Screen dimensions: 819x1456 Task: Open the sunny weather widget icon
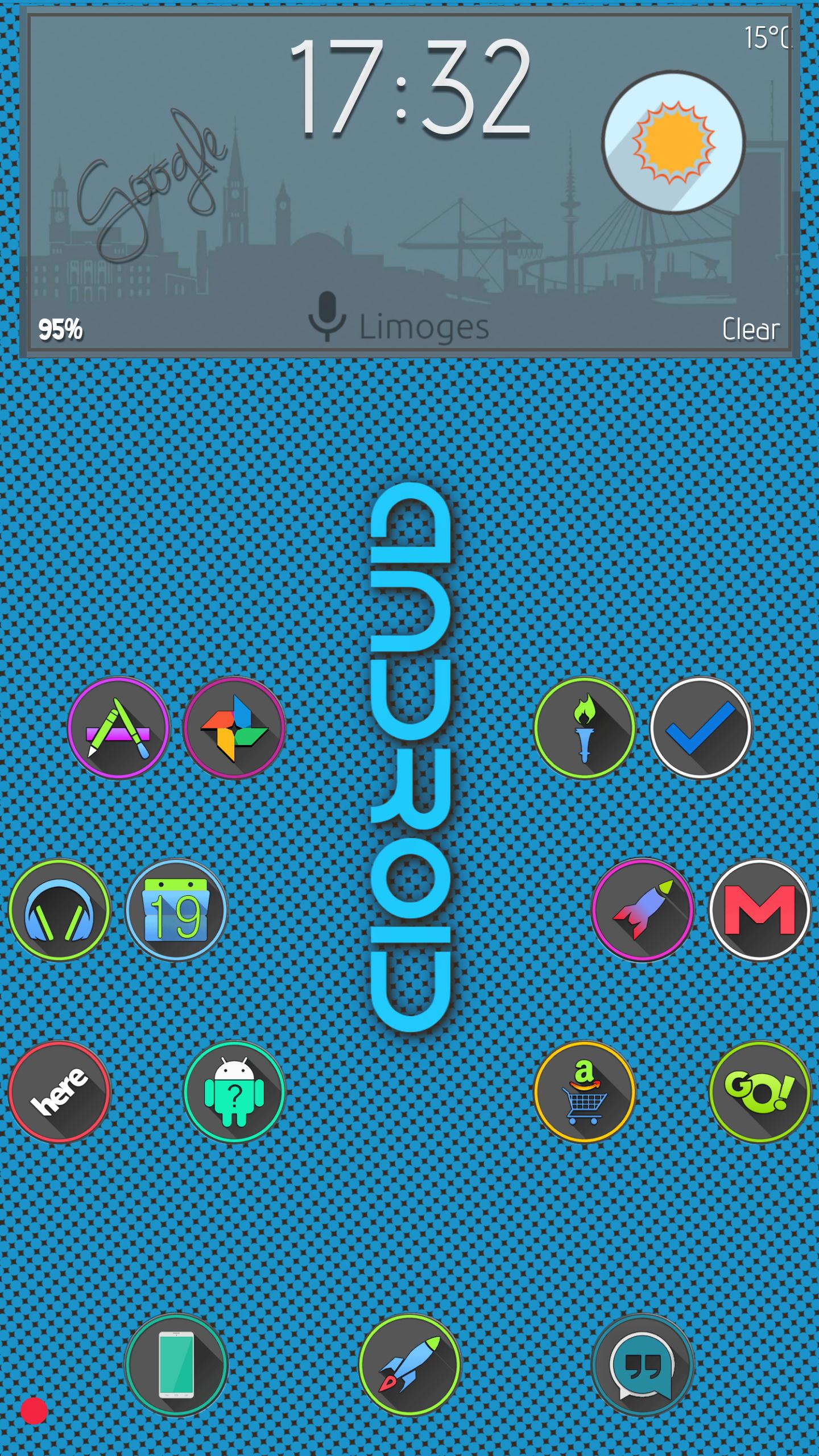(673, 142)
